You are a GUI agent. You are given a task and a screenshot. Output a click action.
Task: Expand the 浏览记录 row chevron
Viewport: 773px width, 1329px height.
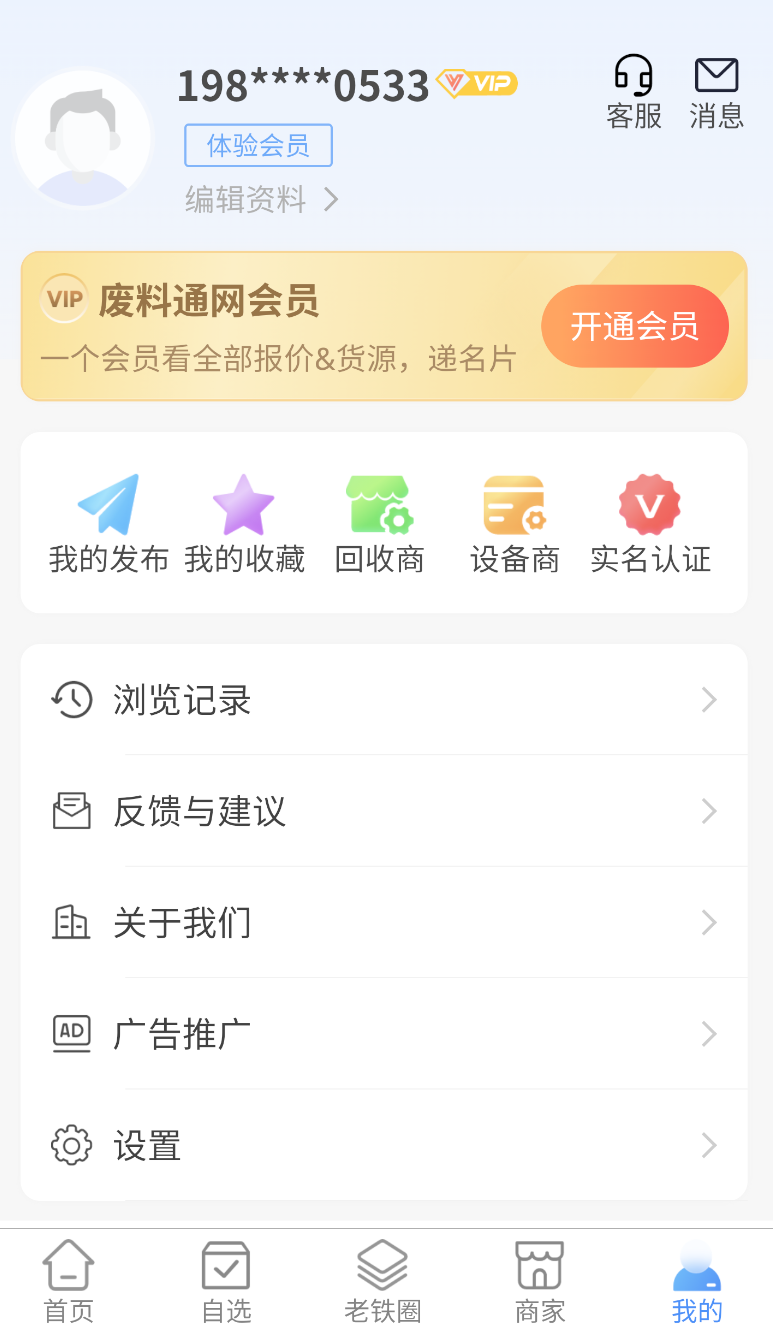pos(709,700)
